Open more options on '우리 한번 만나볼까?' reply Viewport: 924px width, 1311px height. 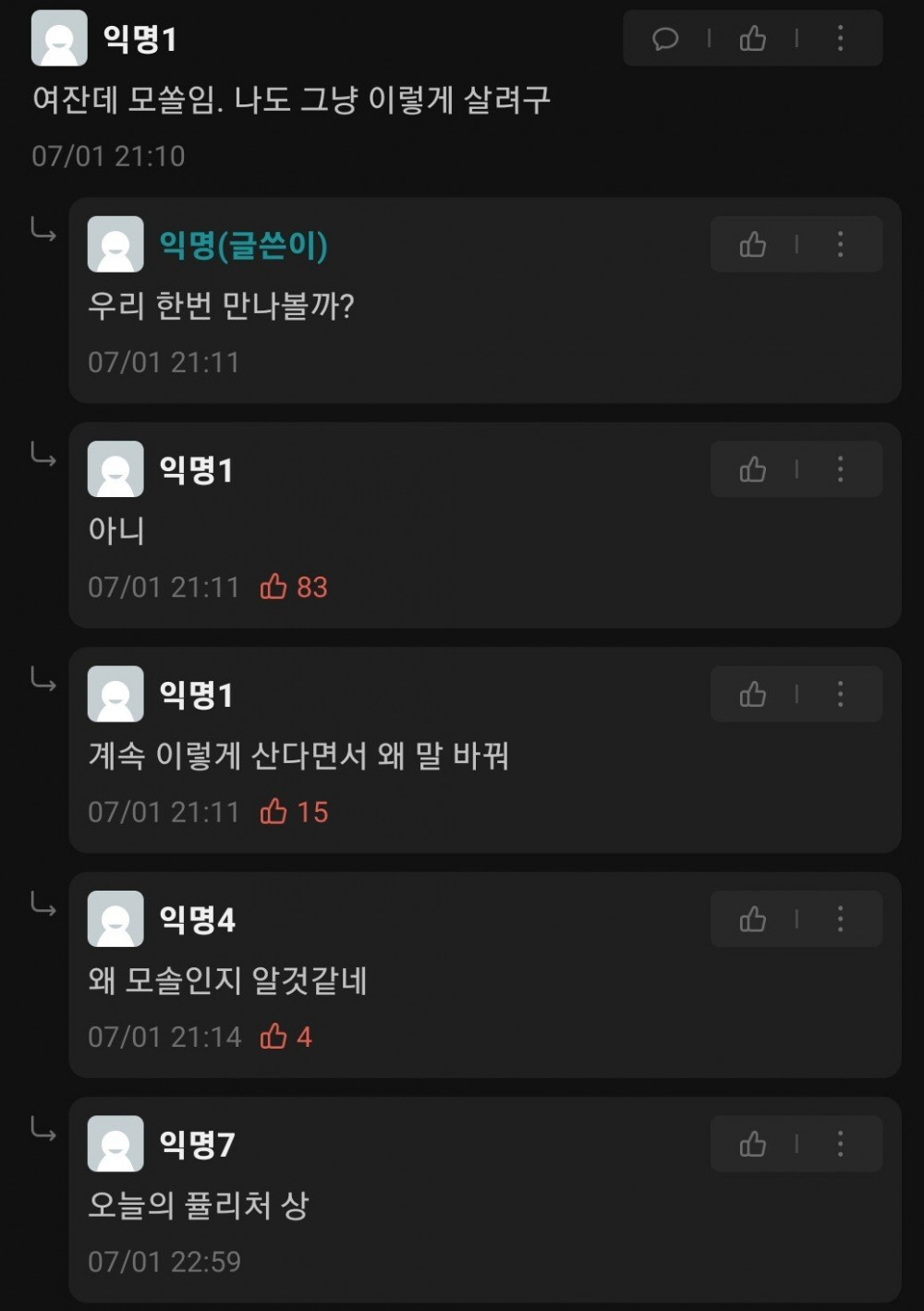tap(840, 245)
